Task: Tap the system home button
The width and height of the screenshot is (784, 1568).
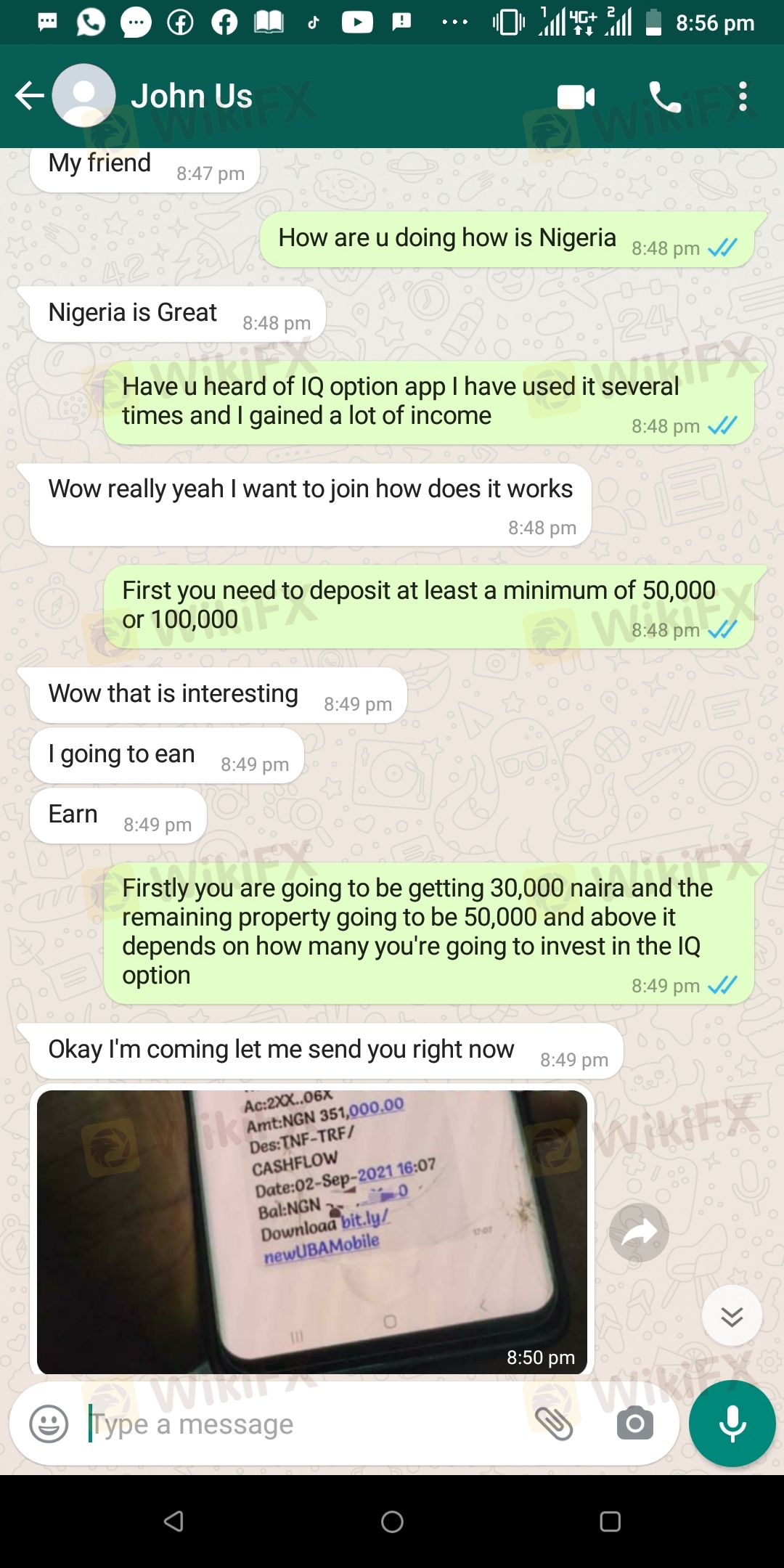Action: coord(392,1522)
